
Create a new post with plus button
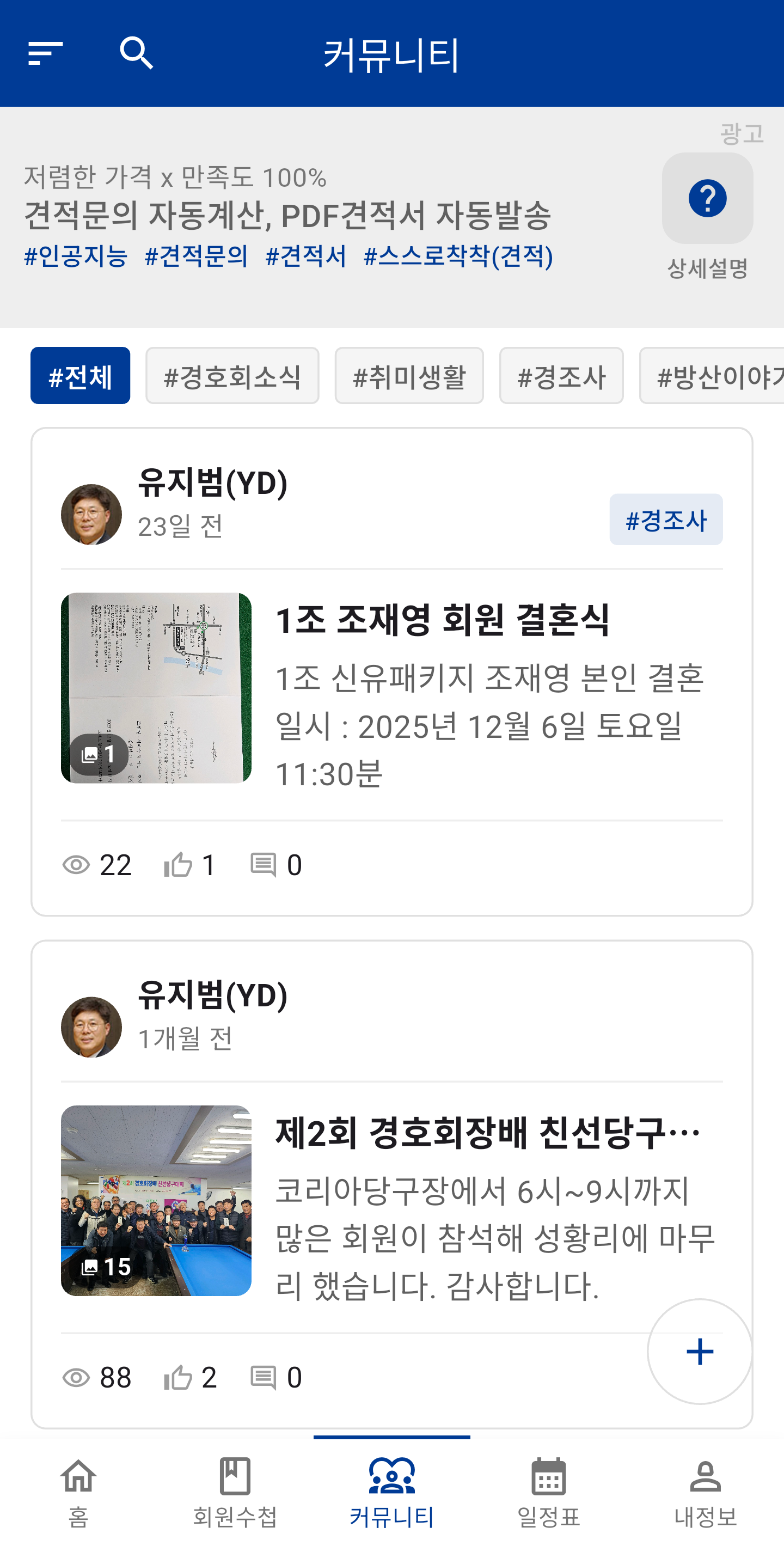(700, 1352)
